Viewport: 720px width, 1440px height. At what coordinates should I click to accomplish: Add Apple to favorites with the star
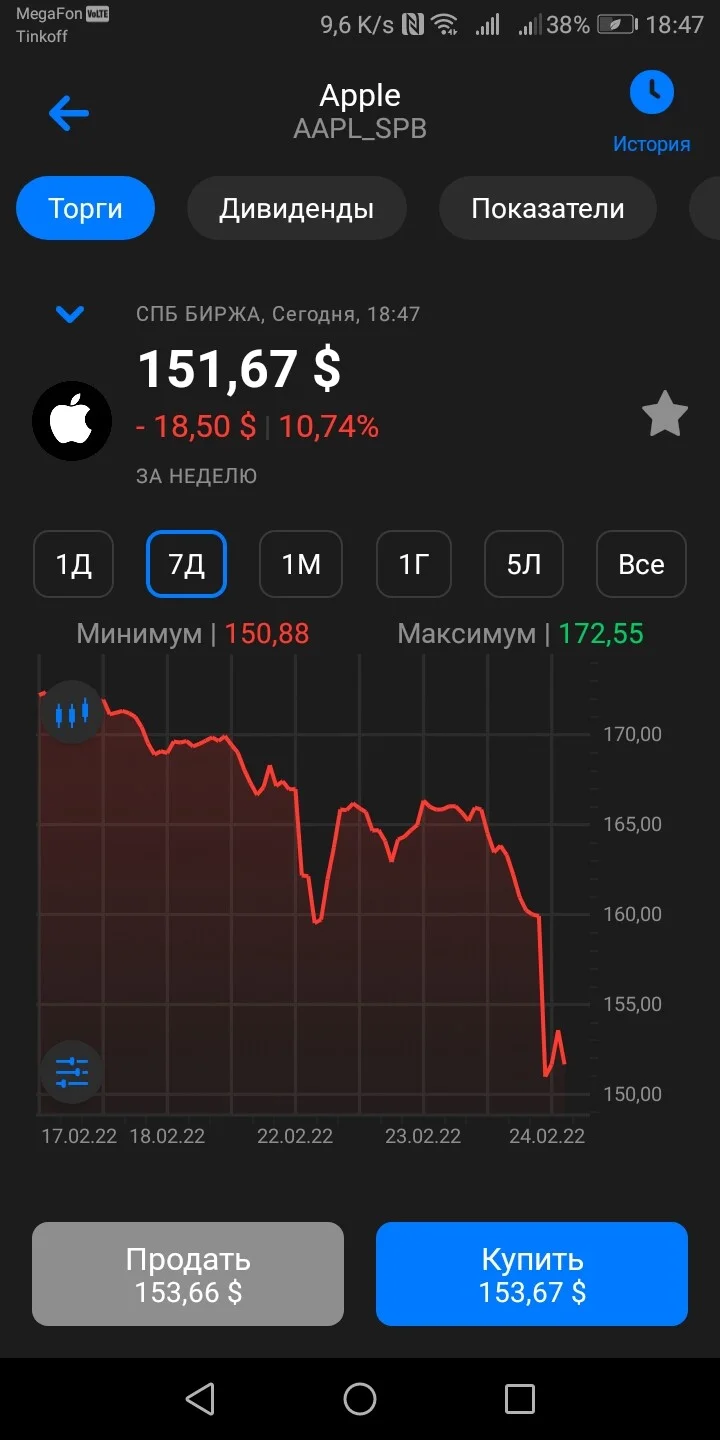(664, 414)
